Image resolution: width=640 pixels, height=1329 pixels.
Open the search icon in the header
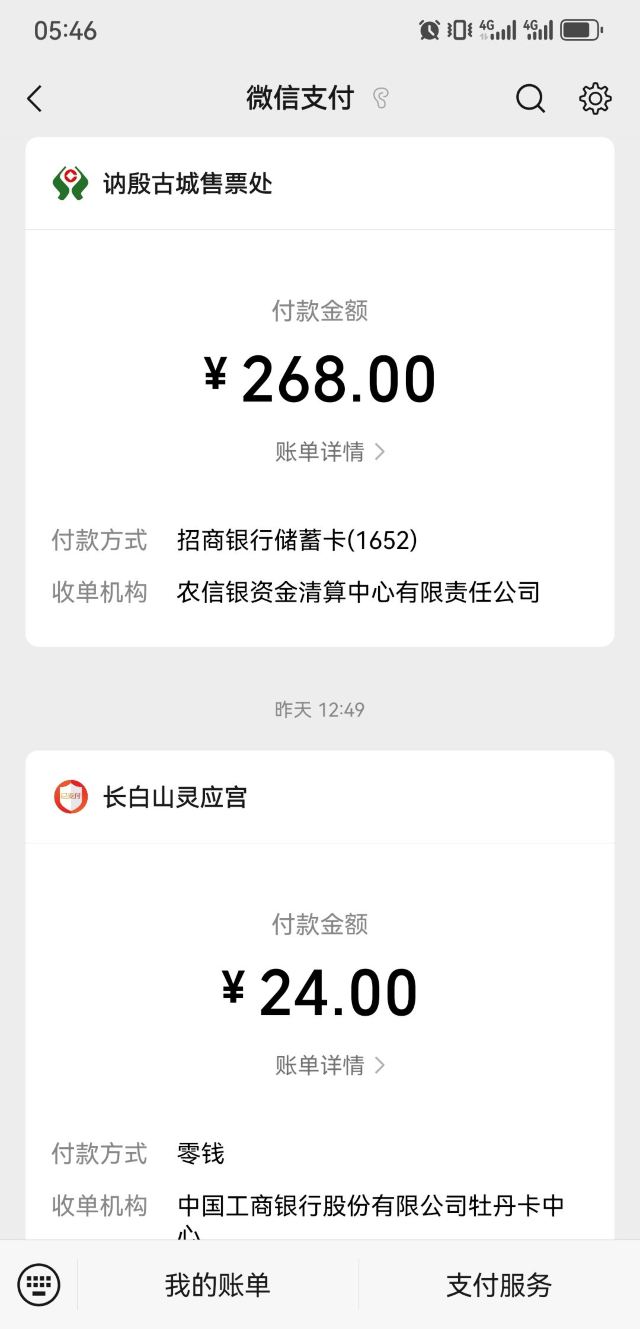pos(530,98)
